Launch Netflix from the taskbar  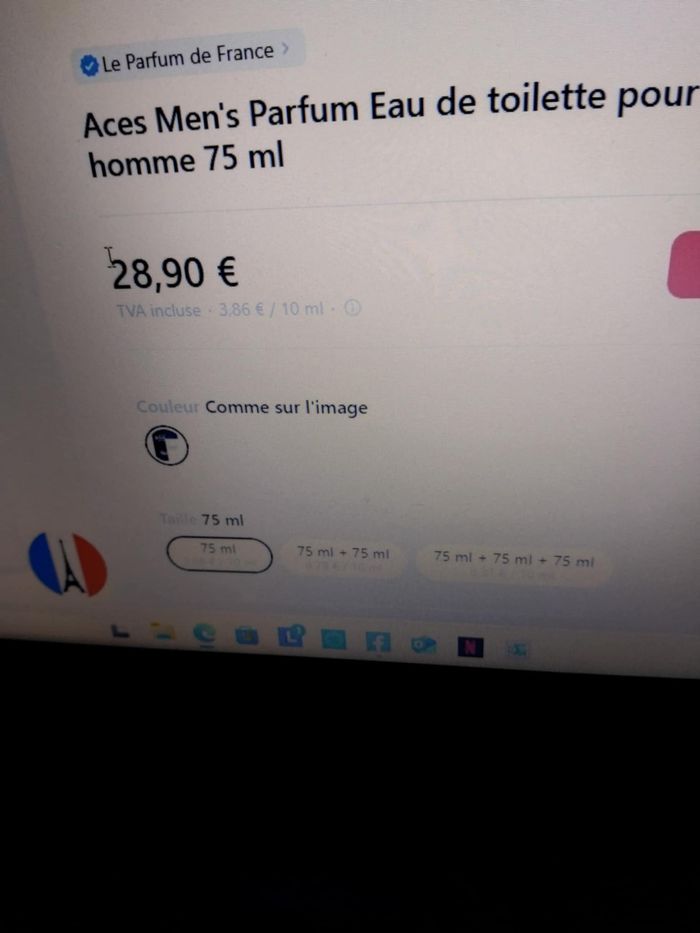(471, 648)
